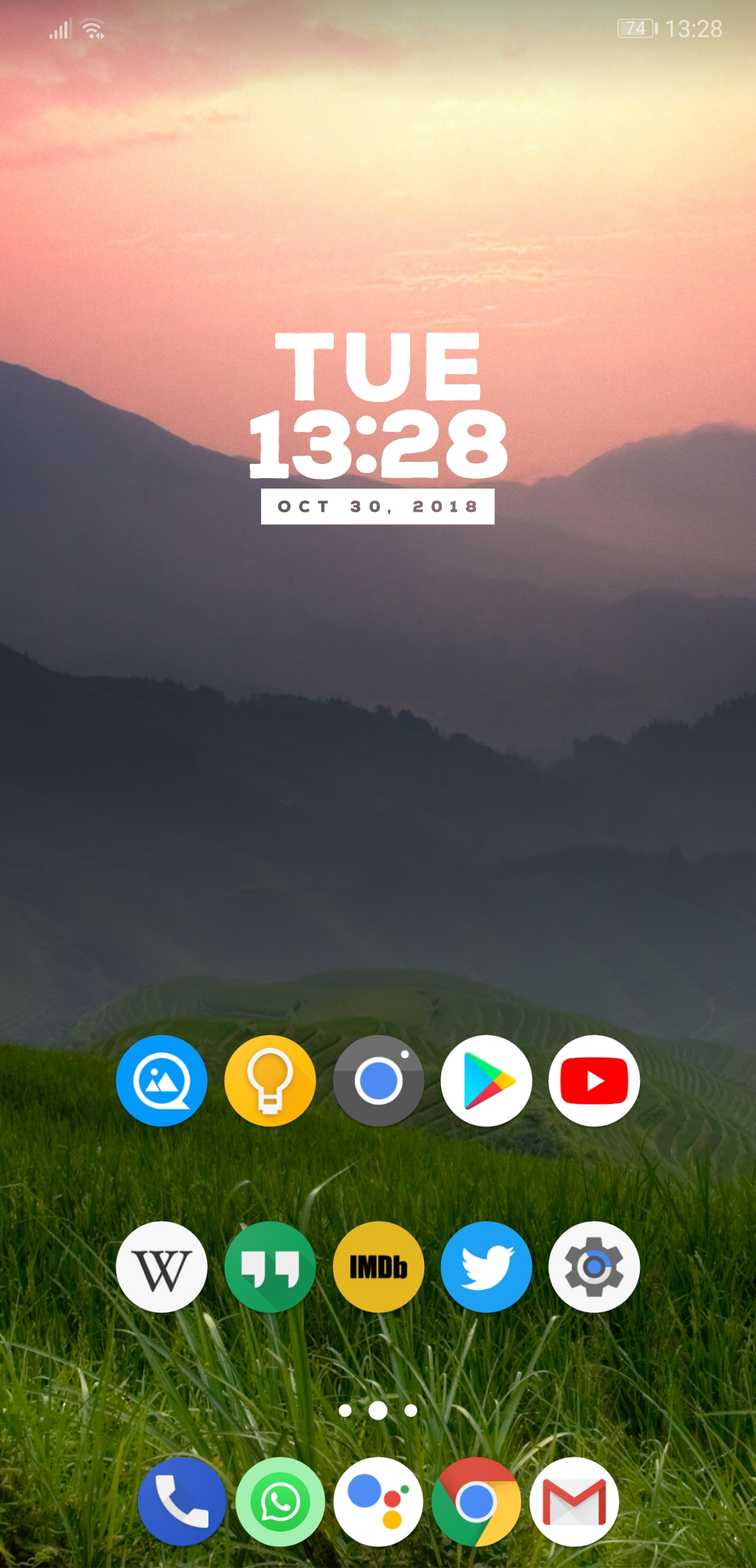Open the QuickPic gallery app
756x1568 pixels.
(x=162, y=1081)
